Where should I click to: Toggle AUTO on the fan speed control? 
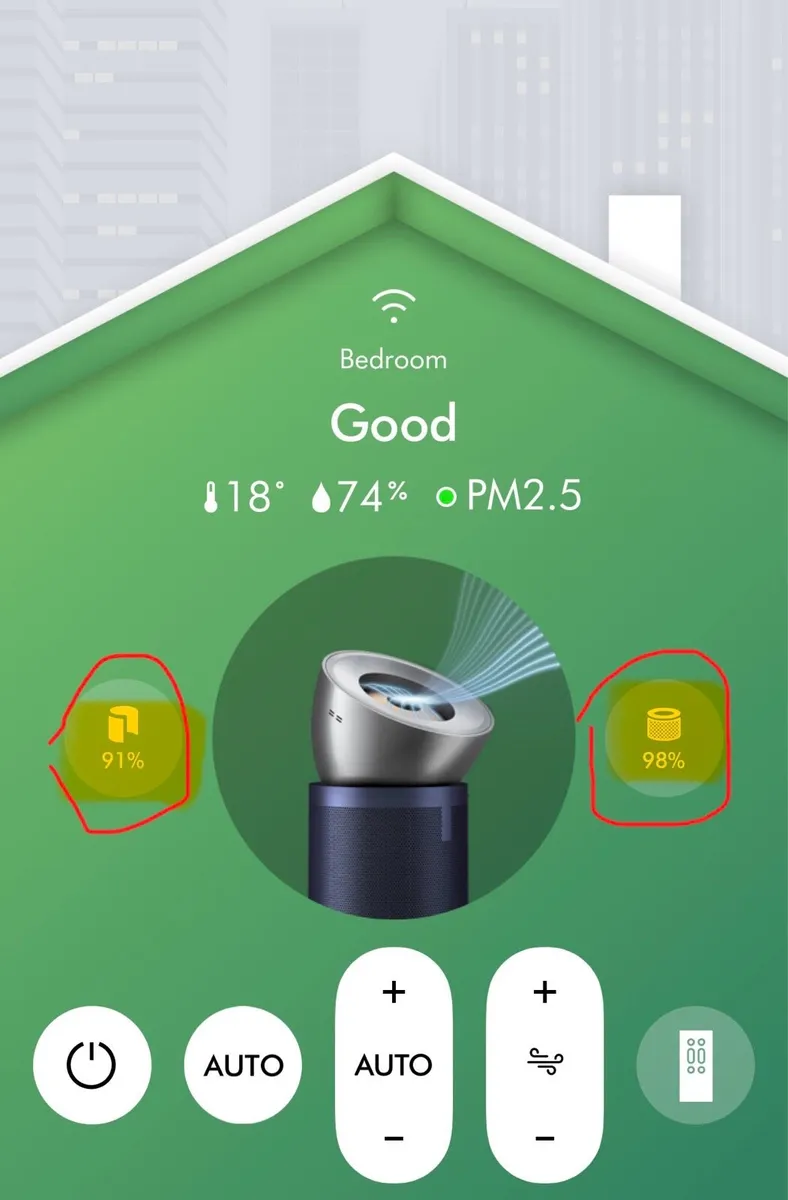pos(394,1065)
